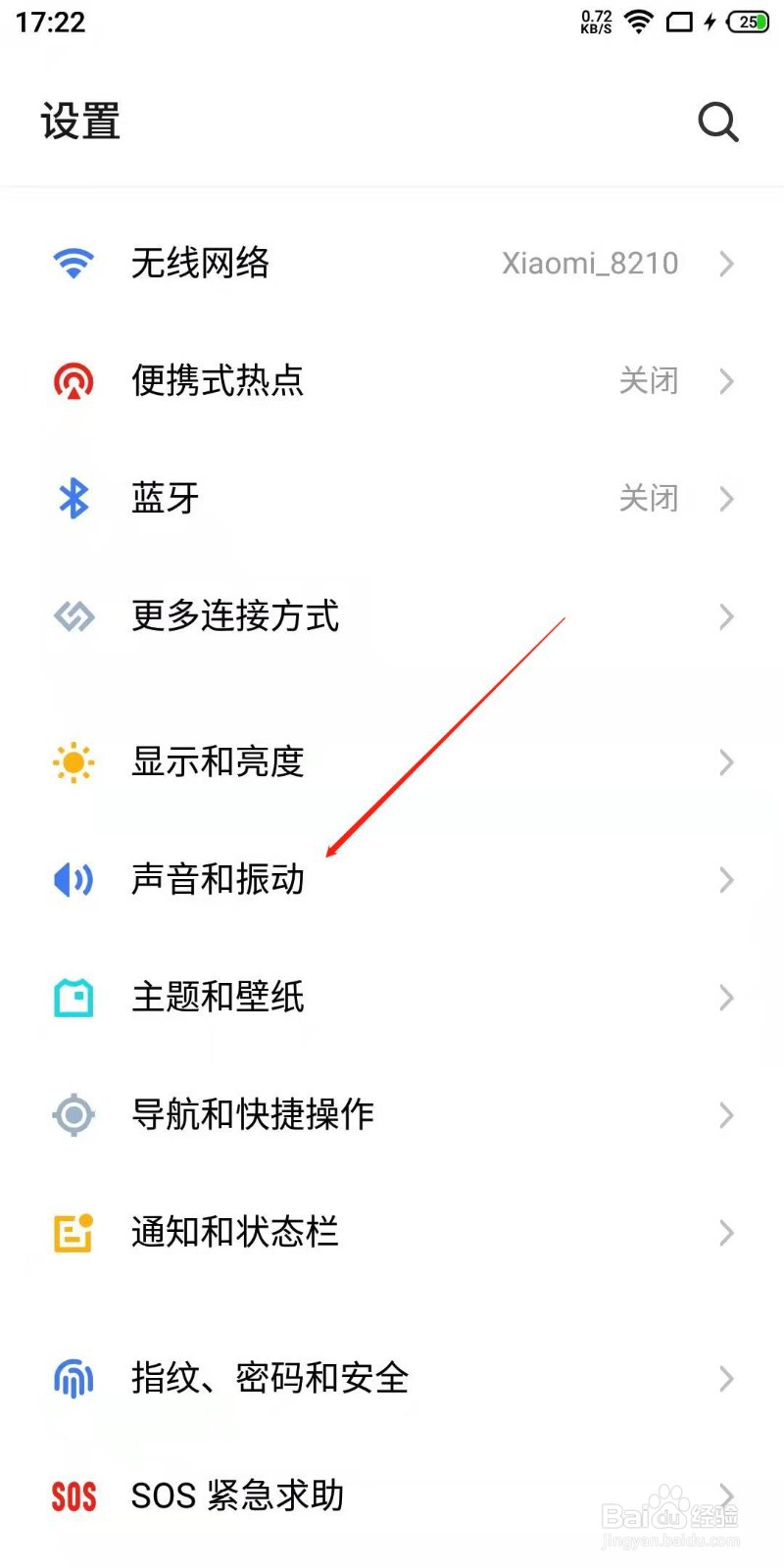Select the notifications and status bar icon
The image size is (784, 1568).
point(73,1233)
